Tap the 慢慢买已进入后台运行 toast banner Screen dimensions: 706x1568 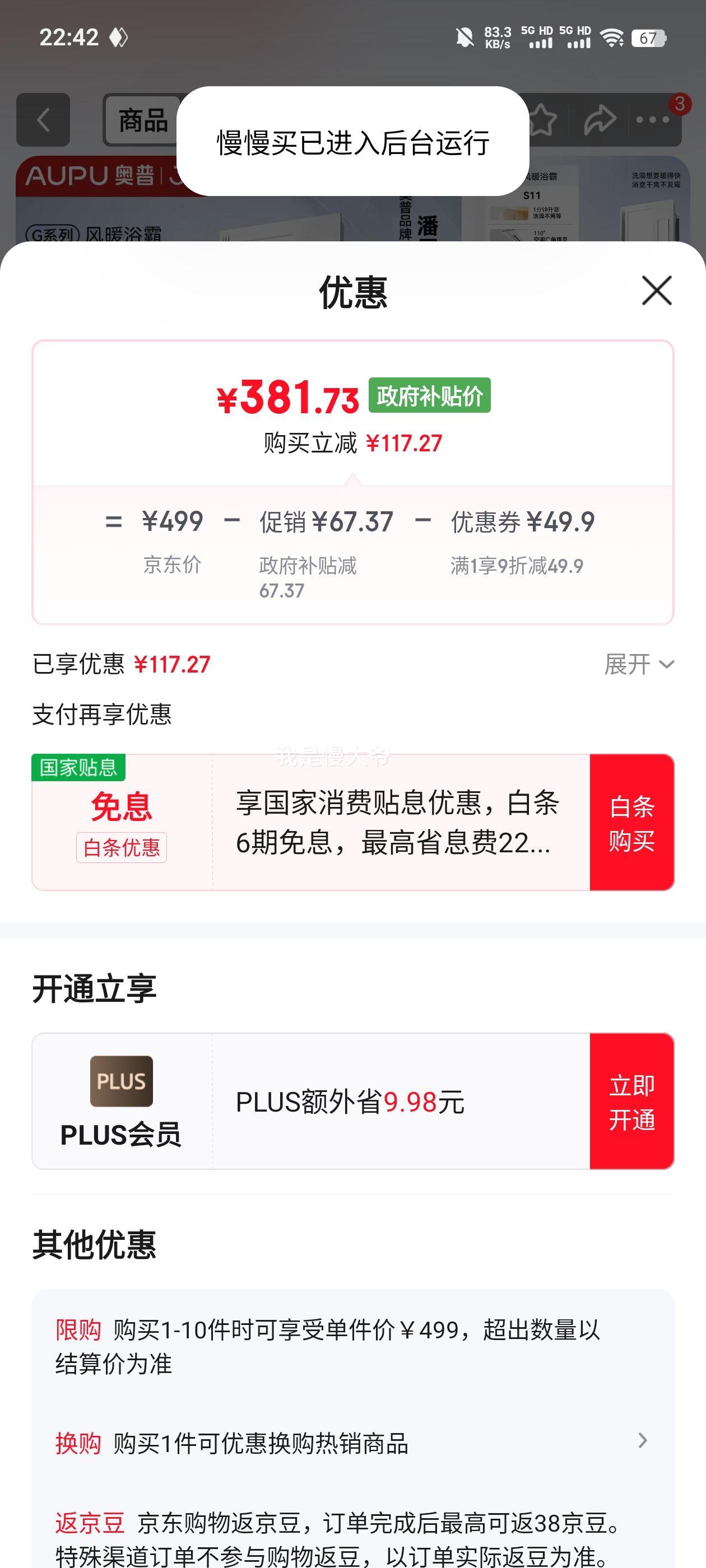tap(352, 142)
